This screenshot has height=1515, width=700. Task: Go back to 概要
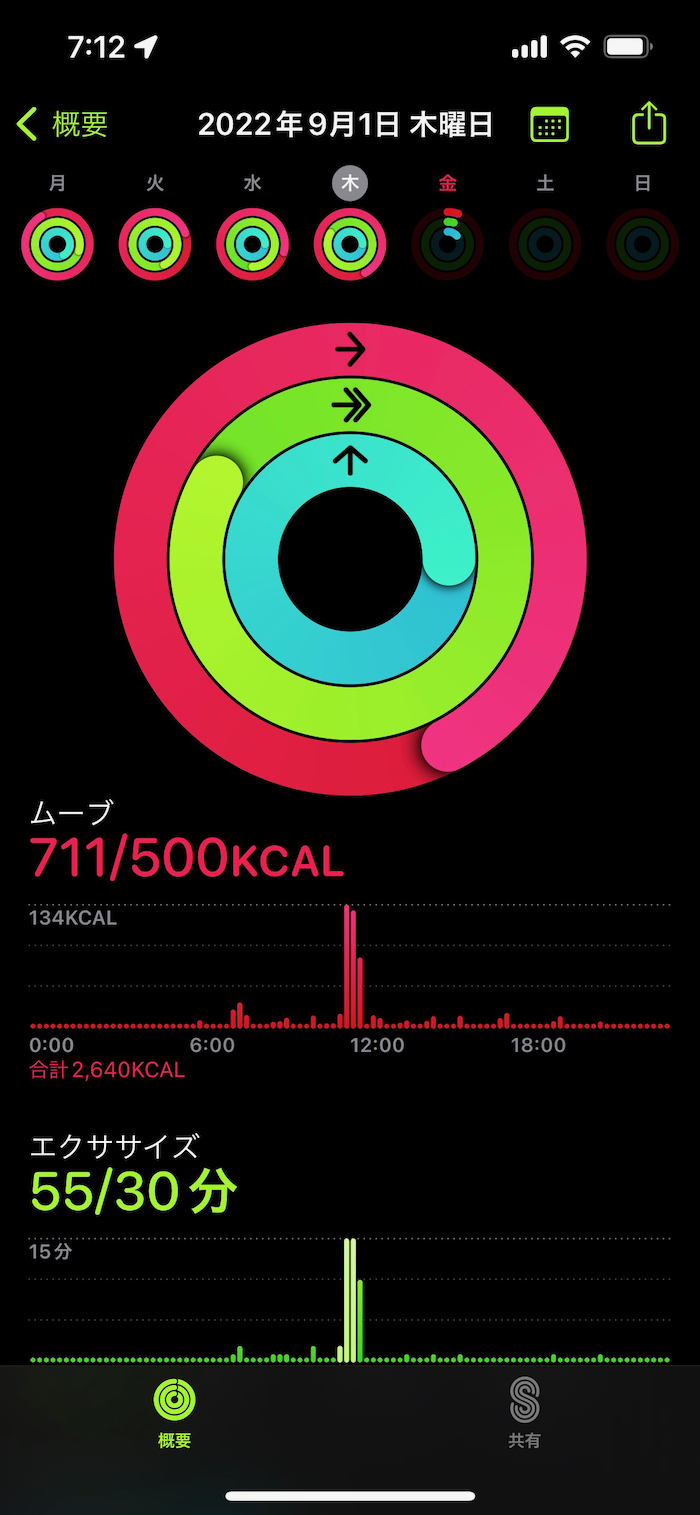click(x=62, y=125)
